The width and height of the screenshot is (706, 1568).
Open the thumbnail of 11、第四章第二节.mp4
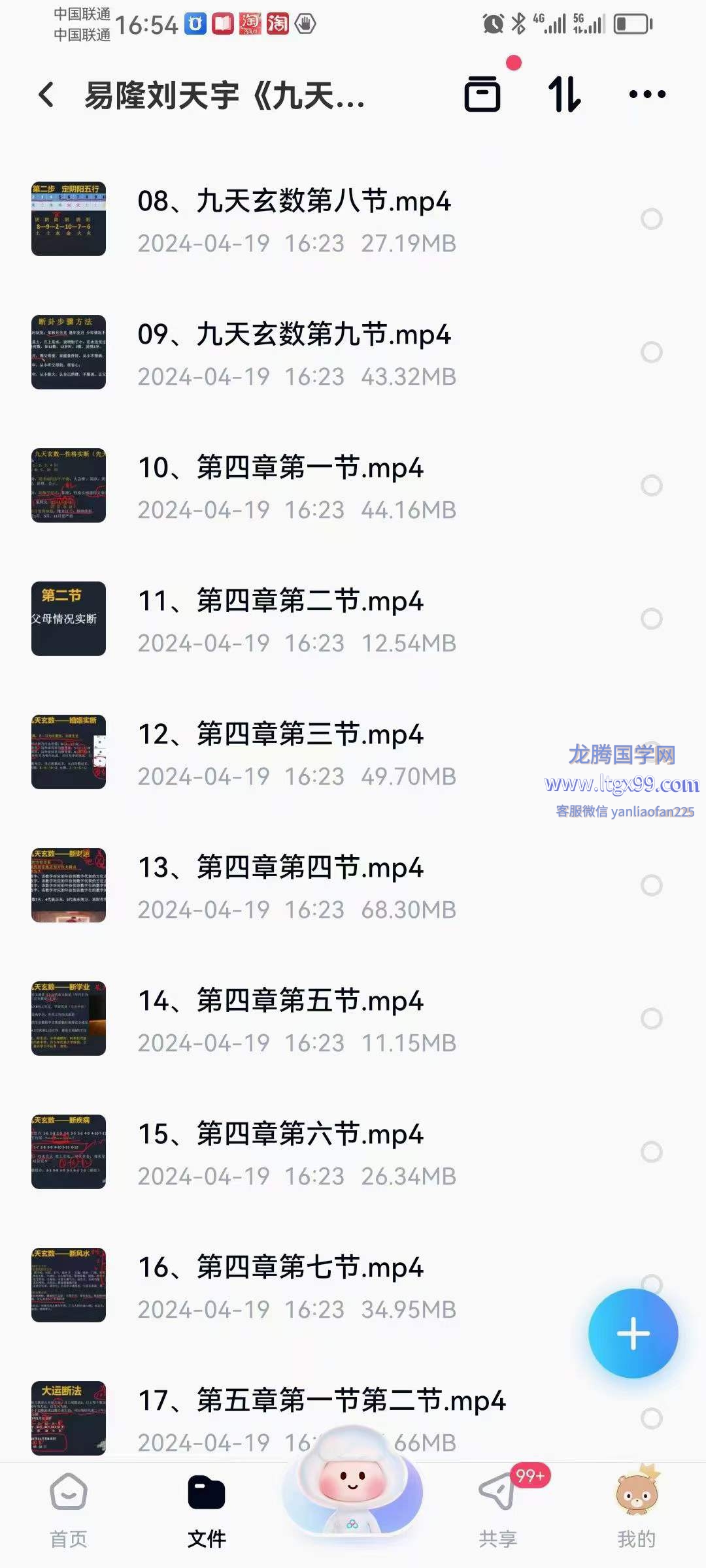pos(69,619)
